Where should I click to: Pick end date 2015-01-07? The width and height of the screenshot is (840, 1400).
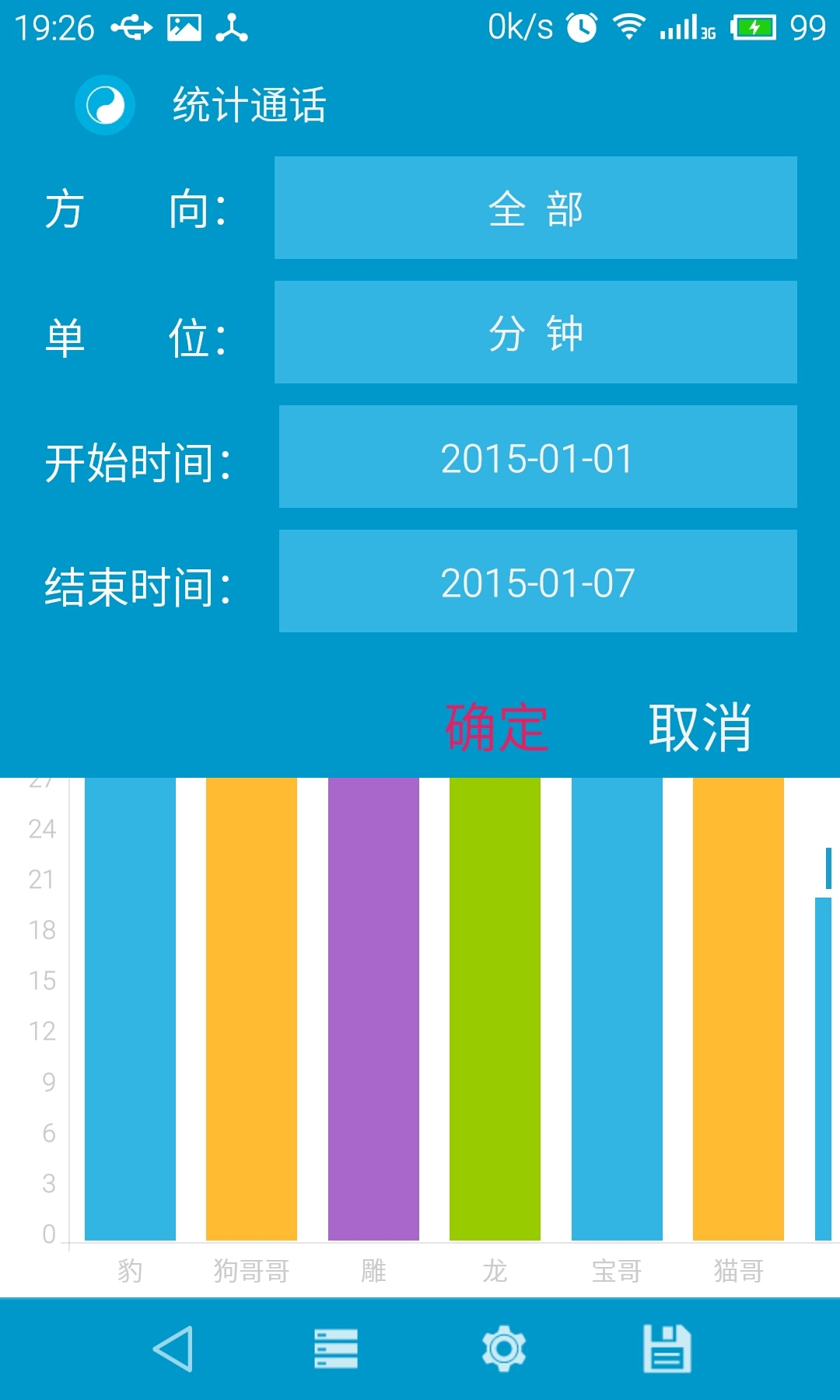538,581
